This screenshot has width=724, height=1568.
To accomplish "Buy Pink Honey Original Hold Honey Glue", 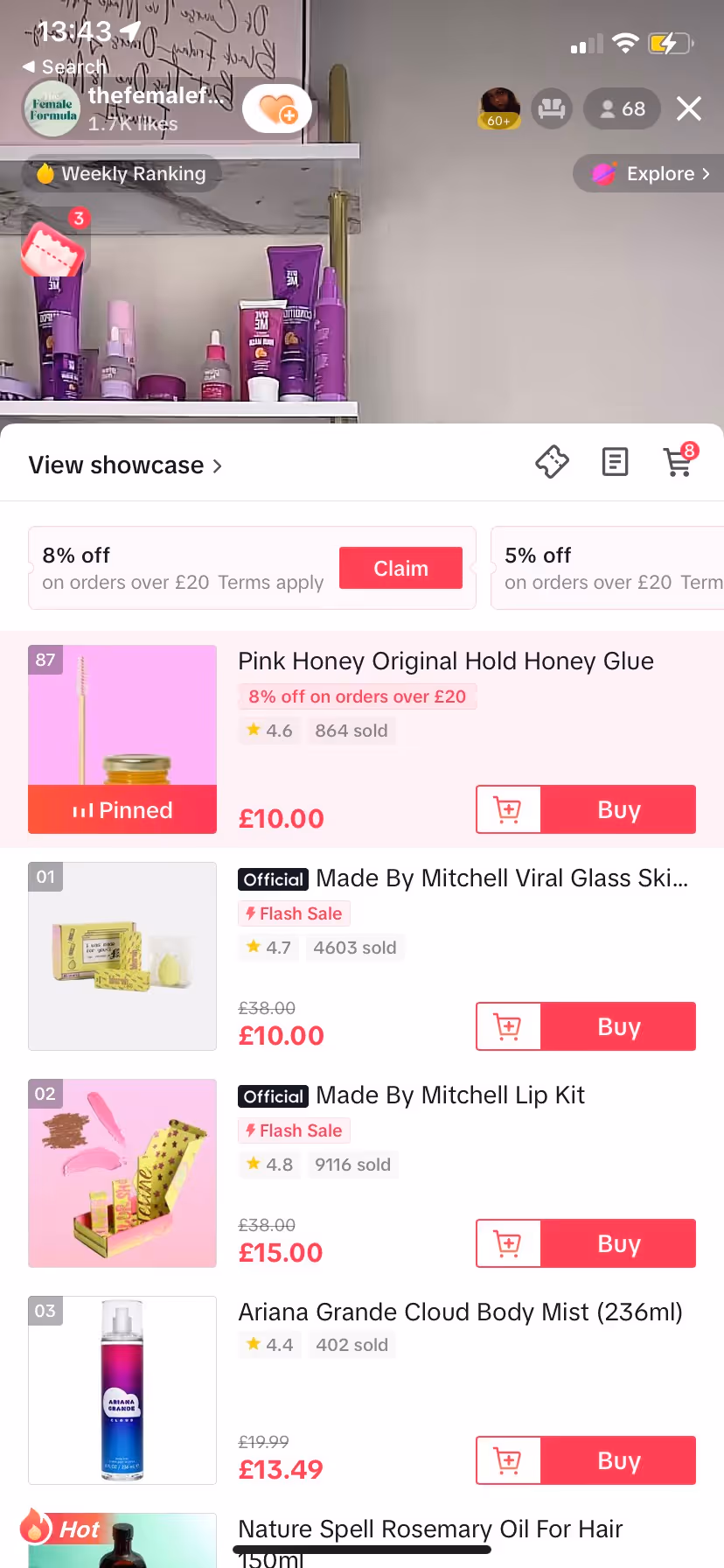I will pos(618,809).
